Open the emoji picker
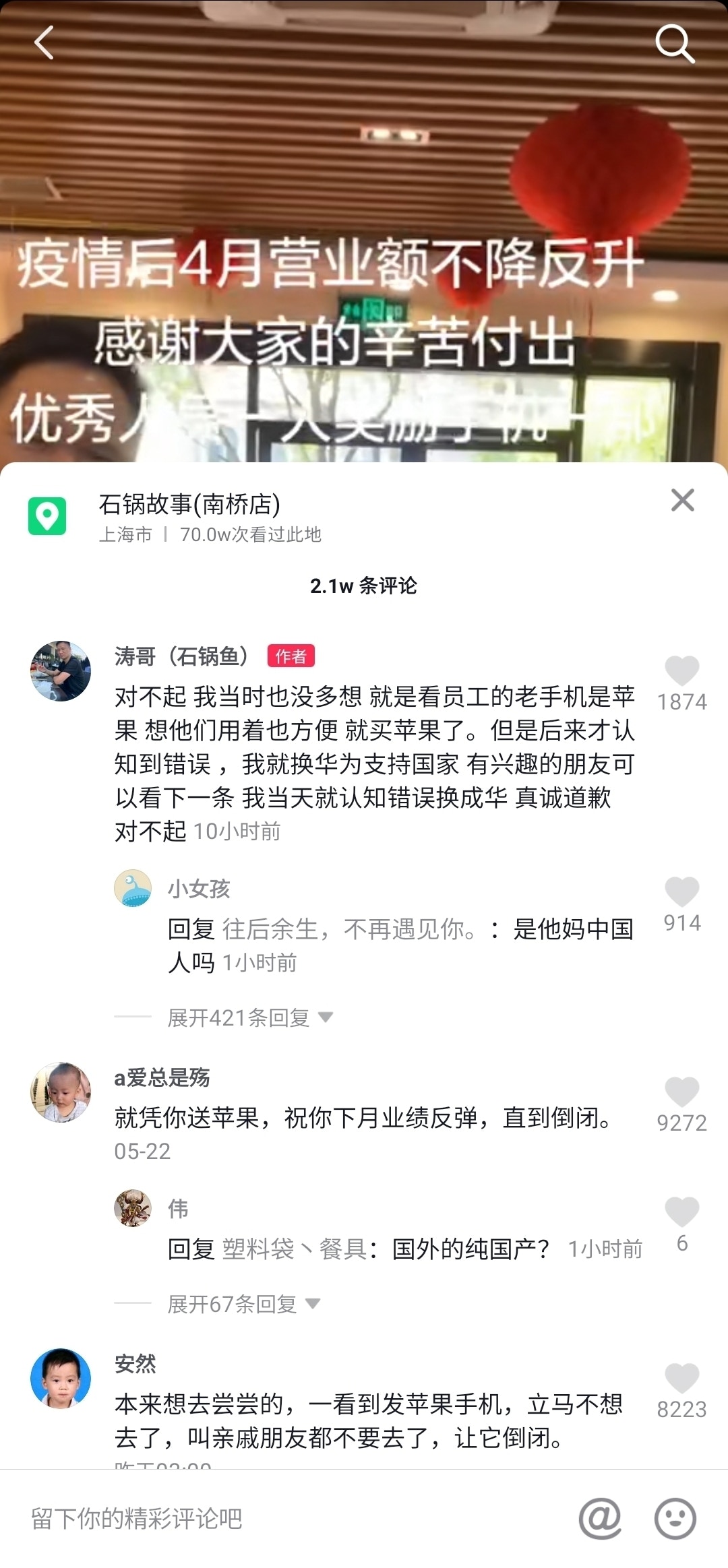Viewport: 728px width, 1568px height. [675, 1519]
